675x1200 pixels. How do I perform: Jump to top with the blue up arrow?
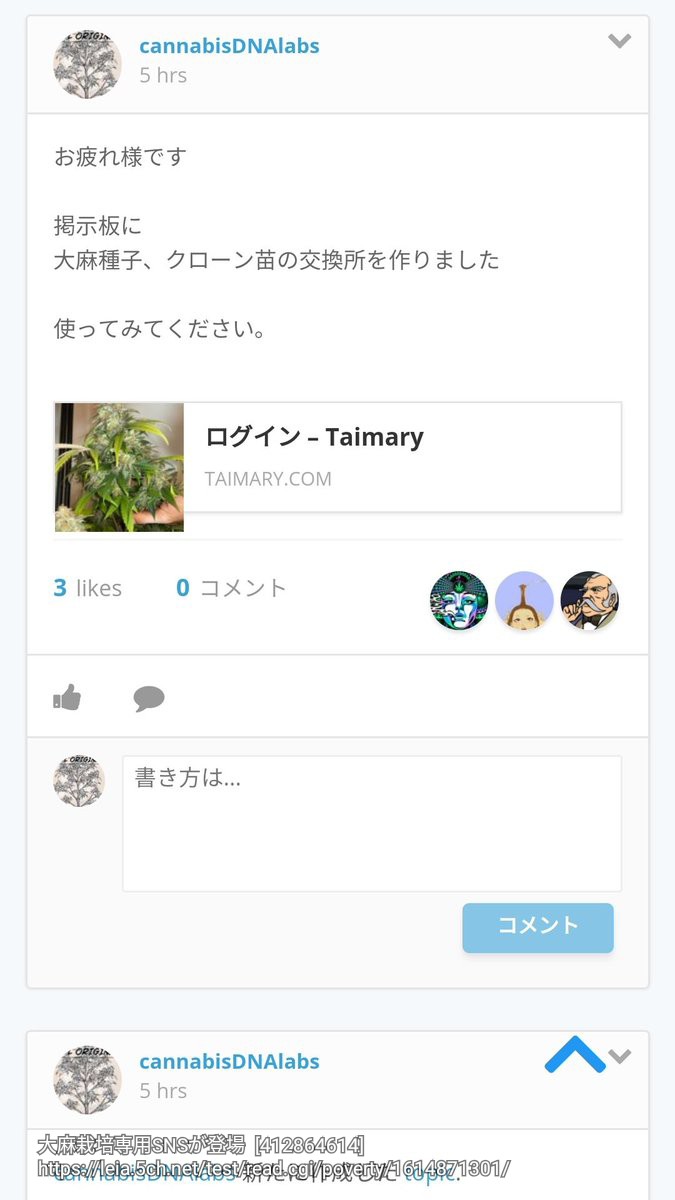click(575, 1054)
